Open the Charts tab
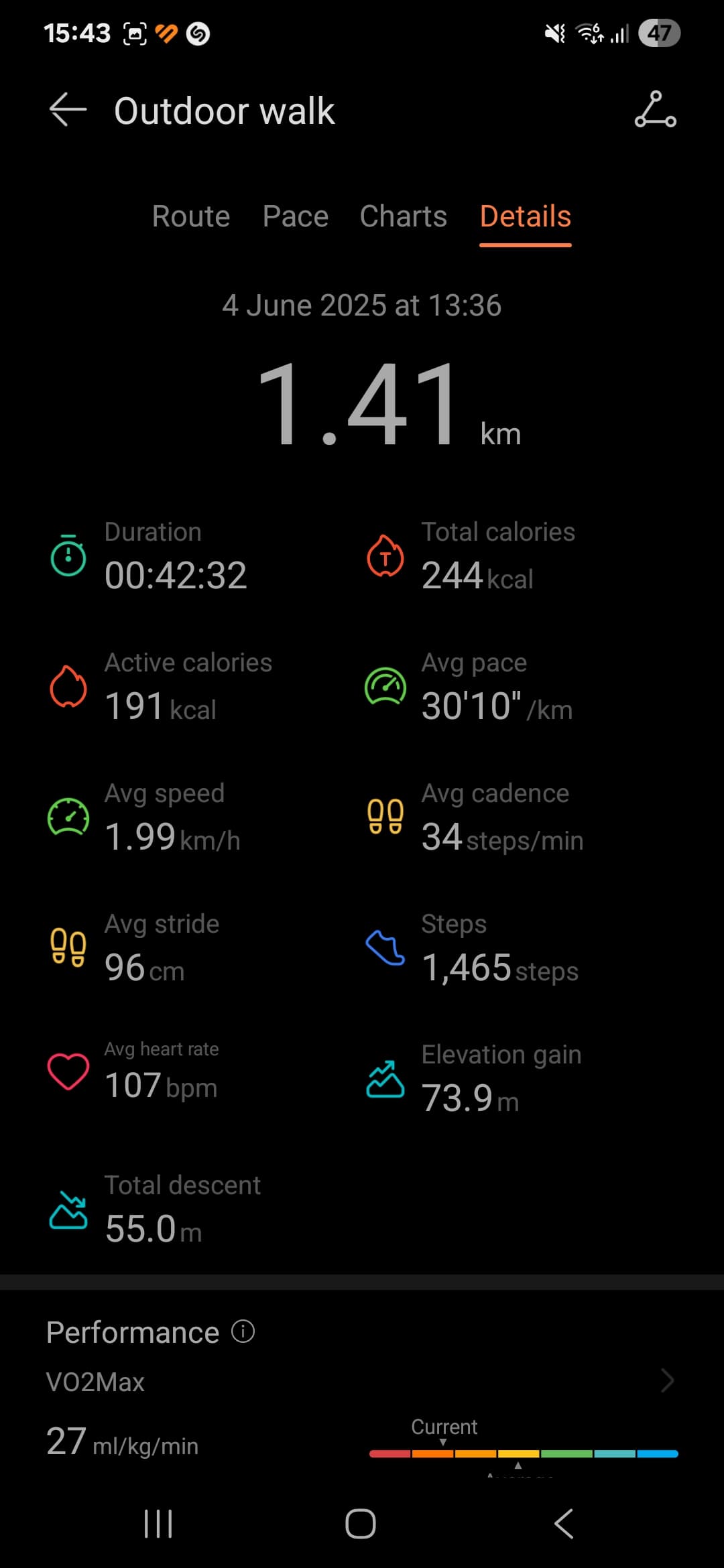 click(404, 216)
